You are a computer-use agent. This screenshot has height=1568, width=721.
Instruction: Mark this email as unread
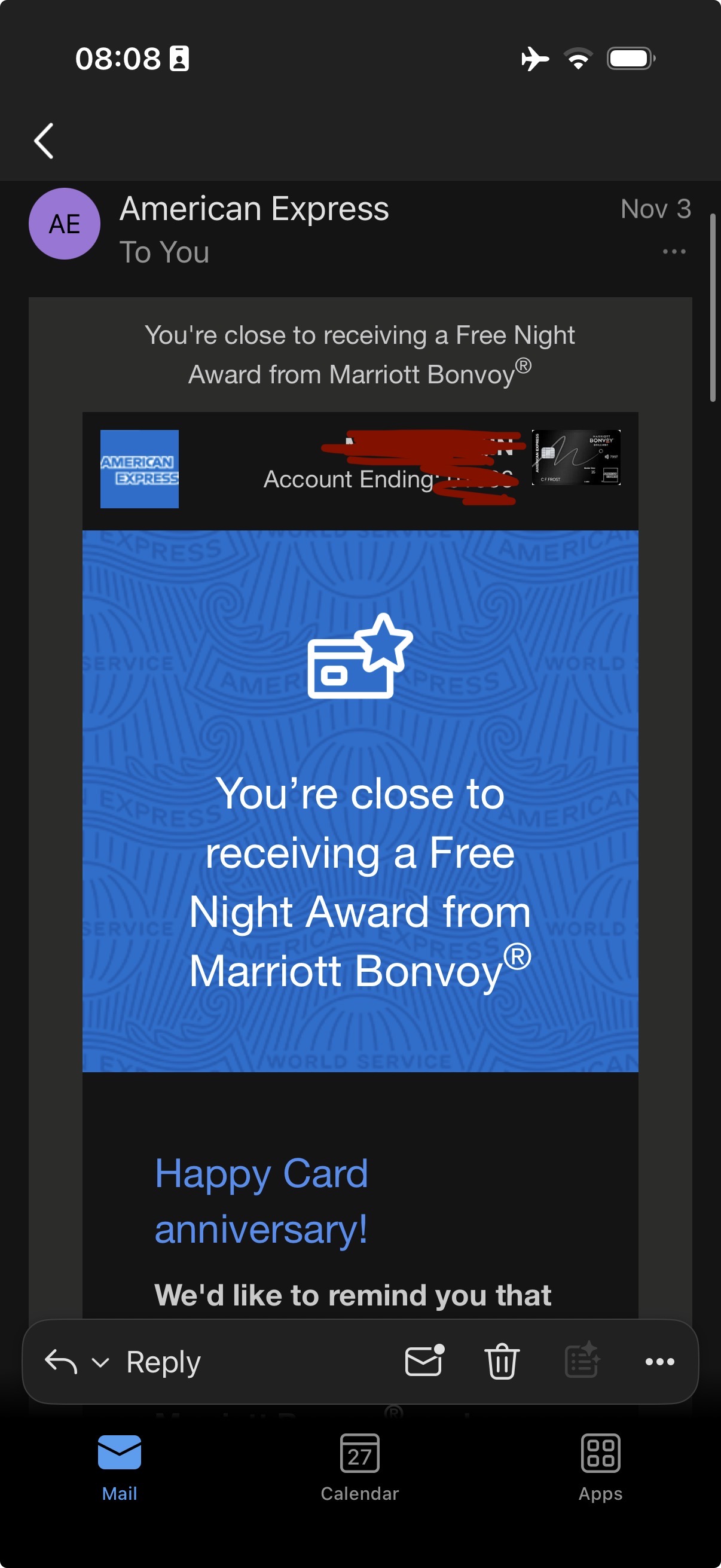pos(424,1361)
